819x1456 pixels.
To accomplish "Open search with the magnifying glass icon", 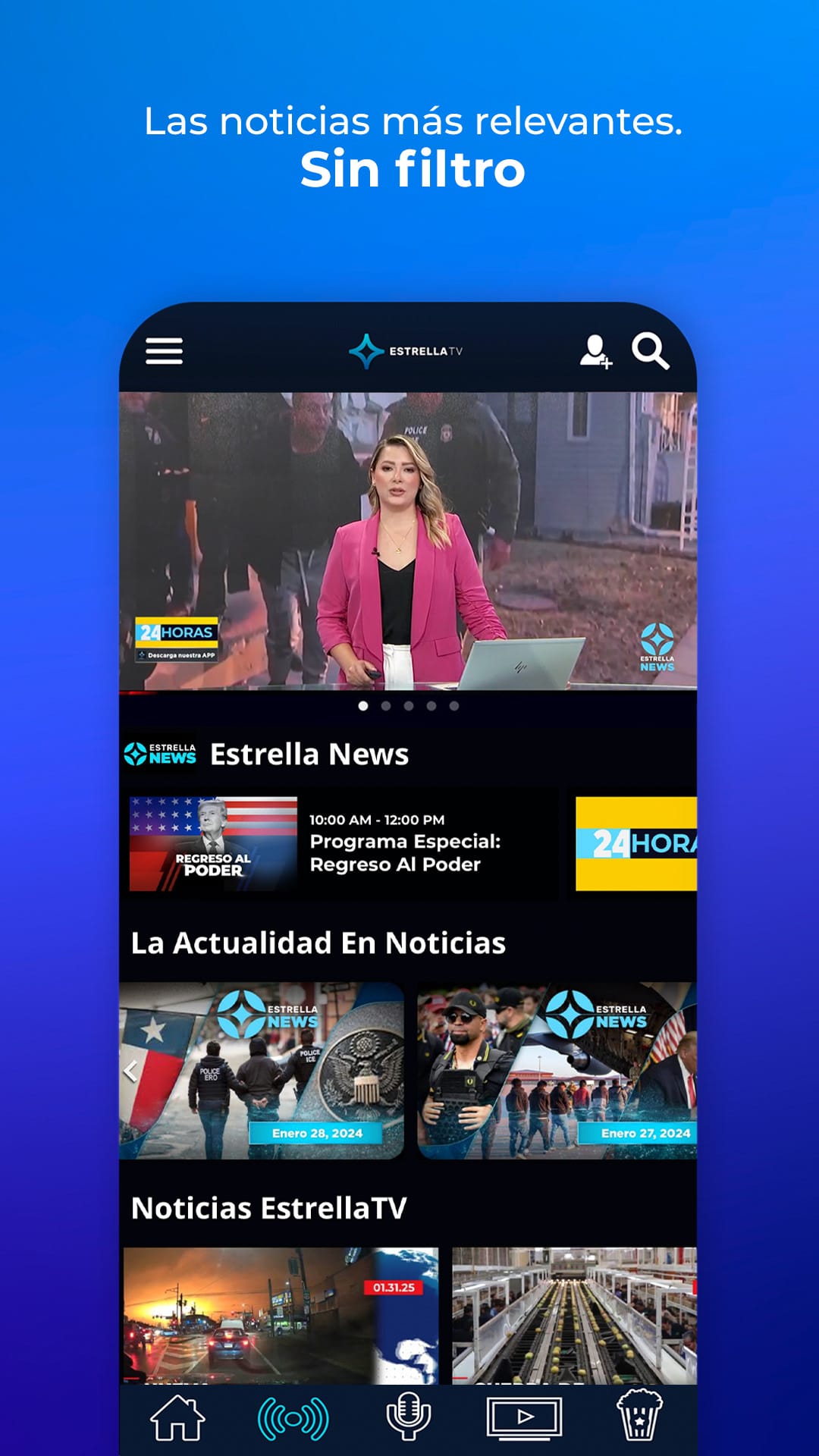I will coord(650,351).
